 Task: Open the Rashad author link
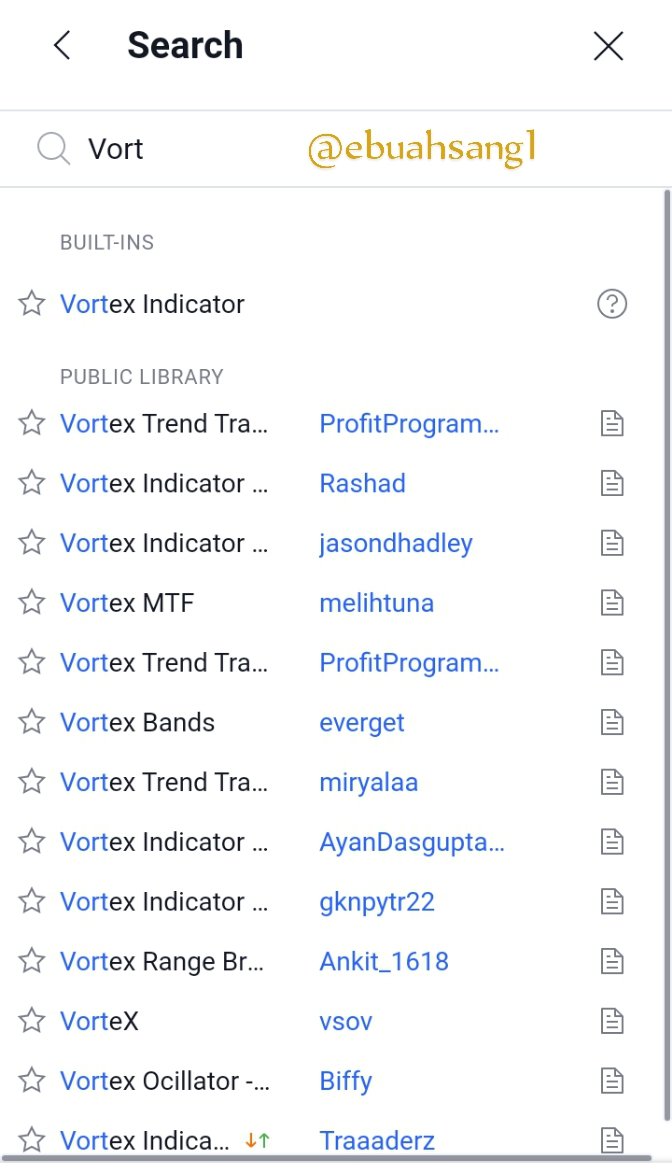click(362, 483)
